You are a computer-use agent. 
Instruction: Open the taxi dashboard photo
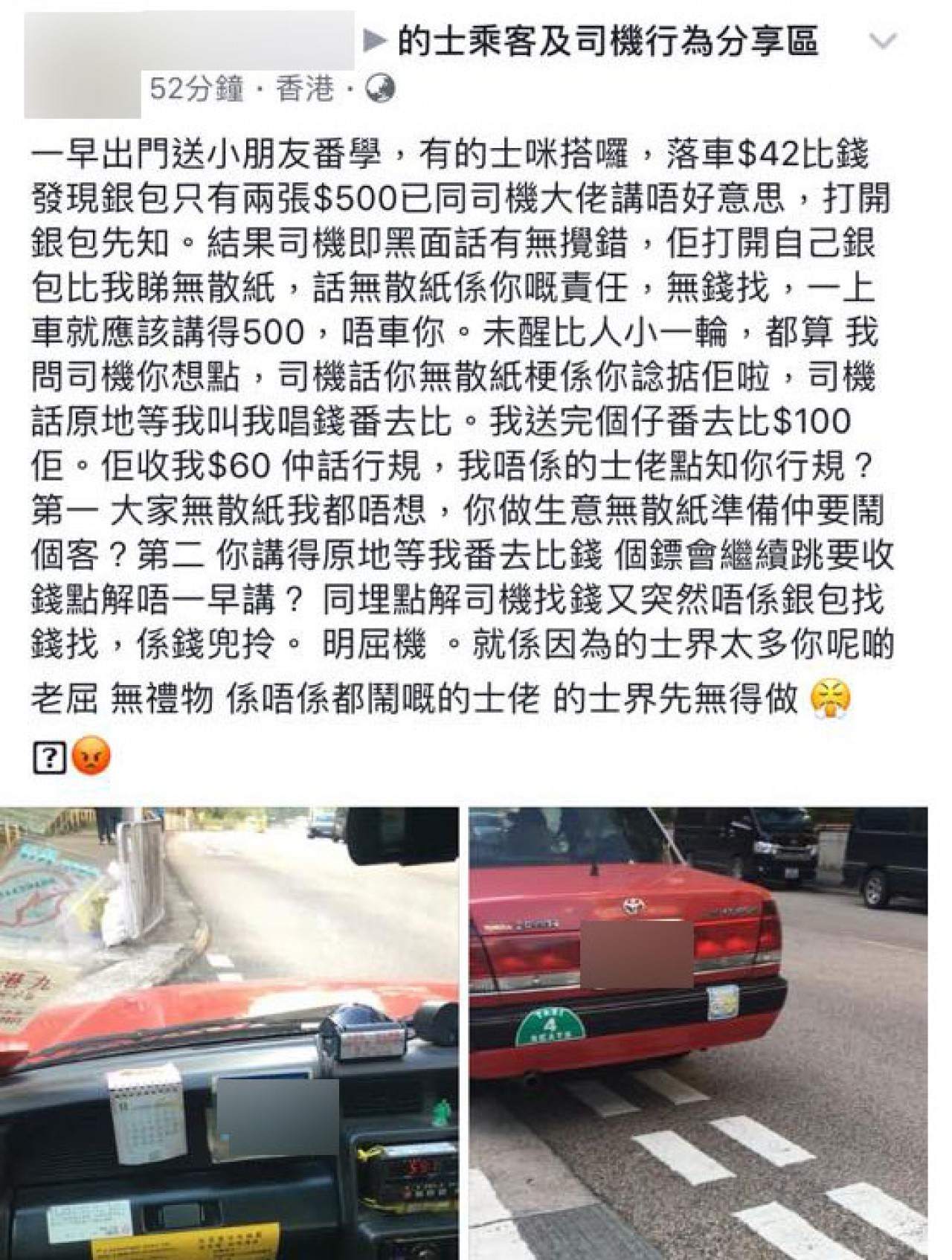tap(229, 1032)
